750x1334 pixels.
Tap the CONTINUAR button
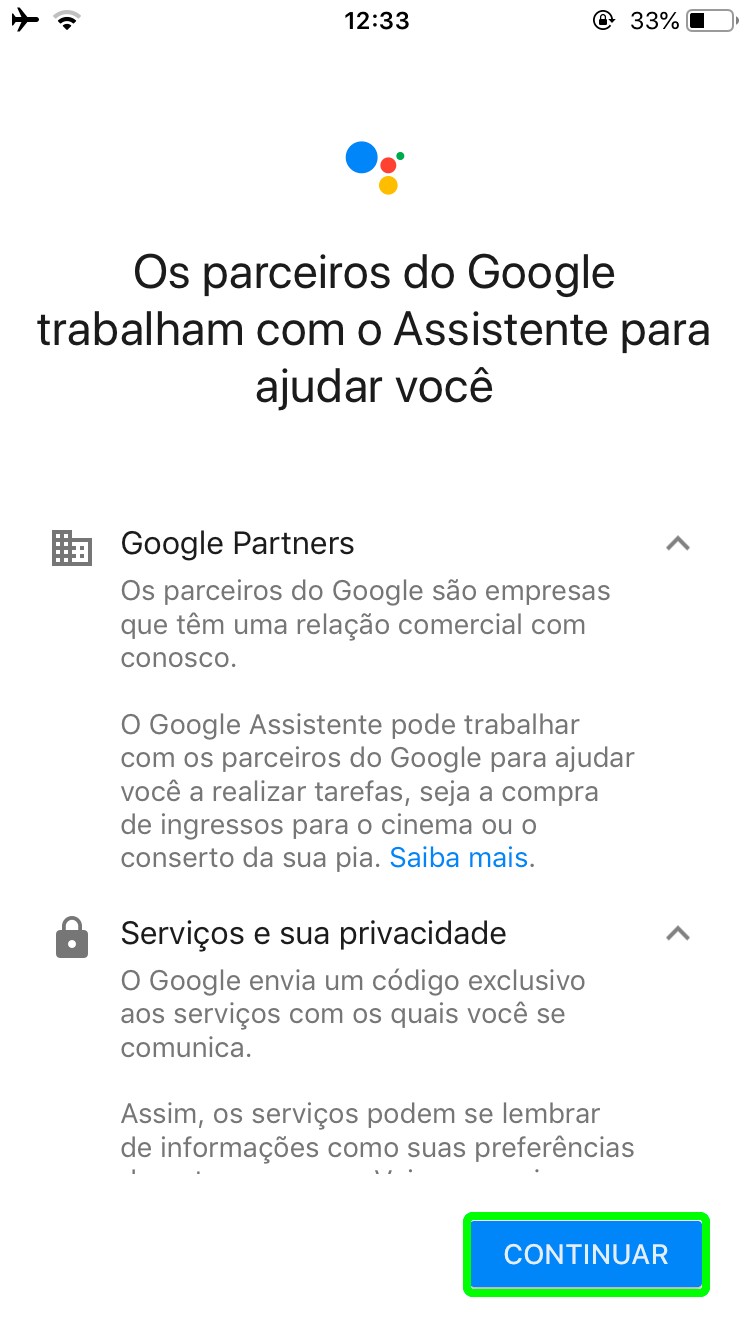(x=586, y=1254)
